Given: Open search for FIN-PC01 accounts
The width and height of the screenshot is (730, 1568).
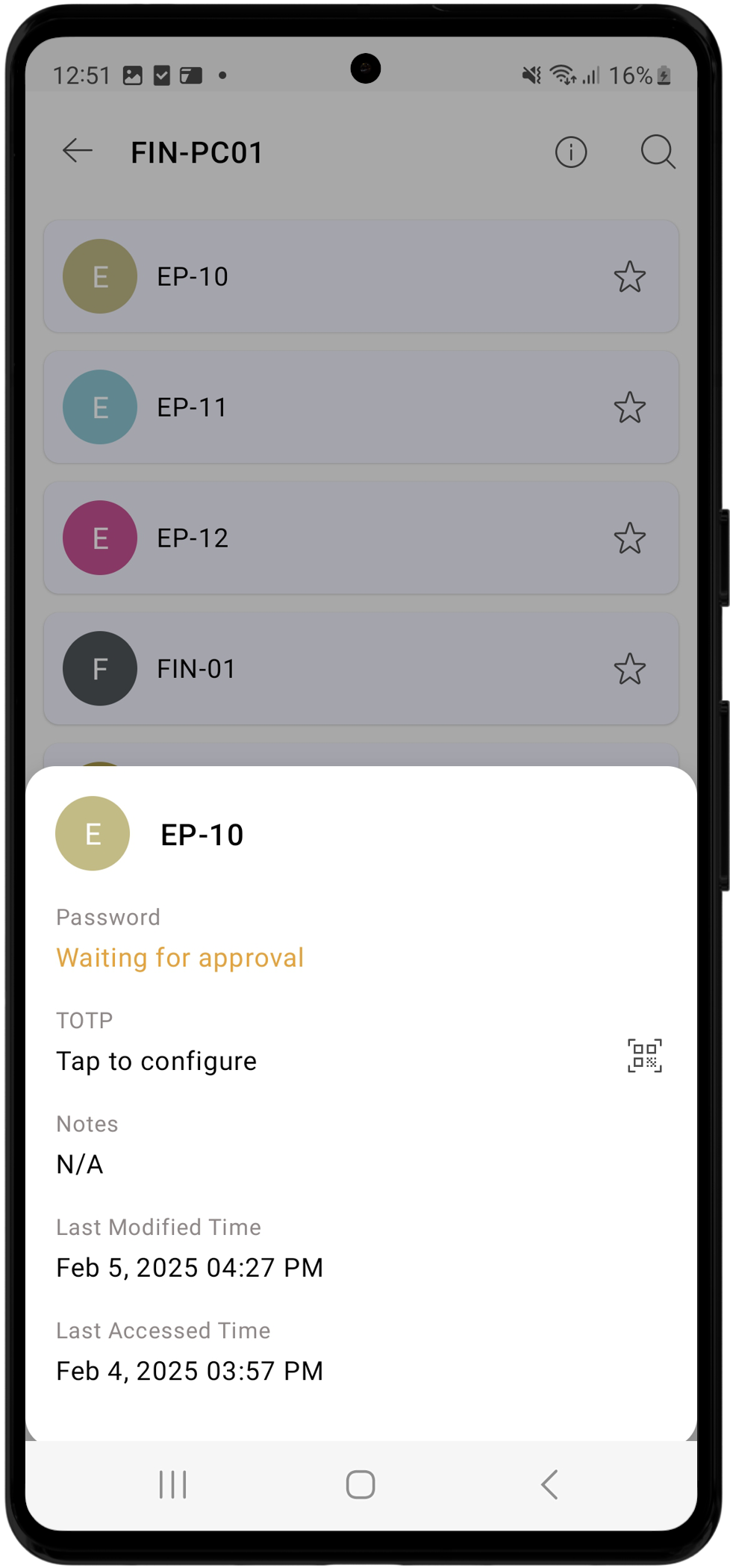Looking at the screenshot, I should pos(657,152).
